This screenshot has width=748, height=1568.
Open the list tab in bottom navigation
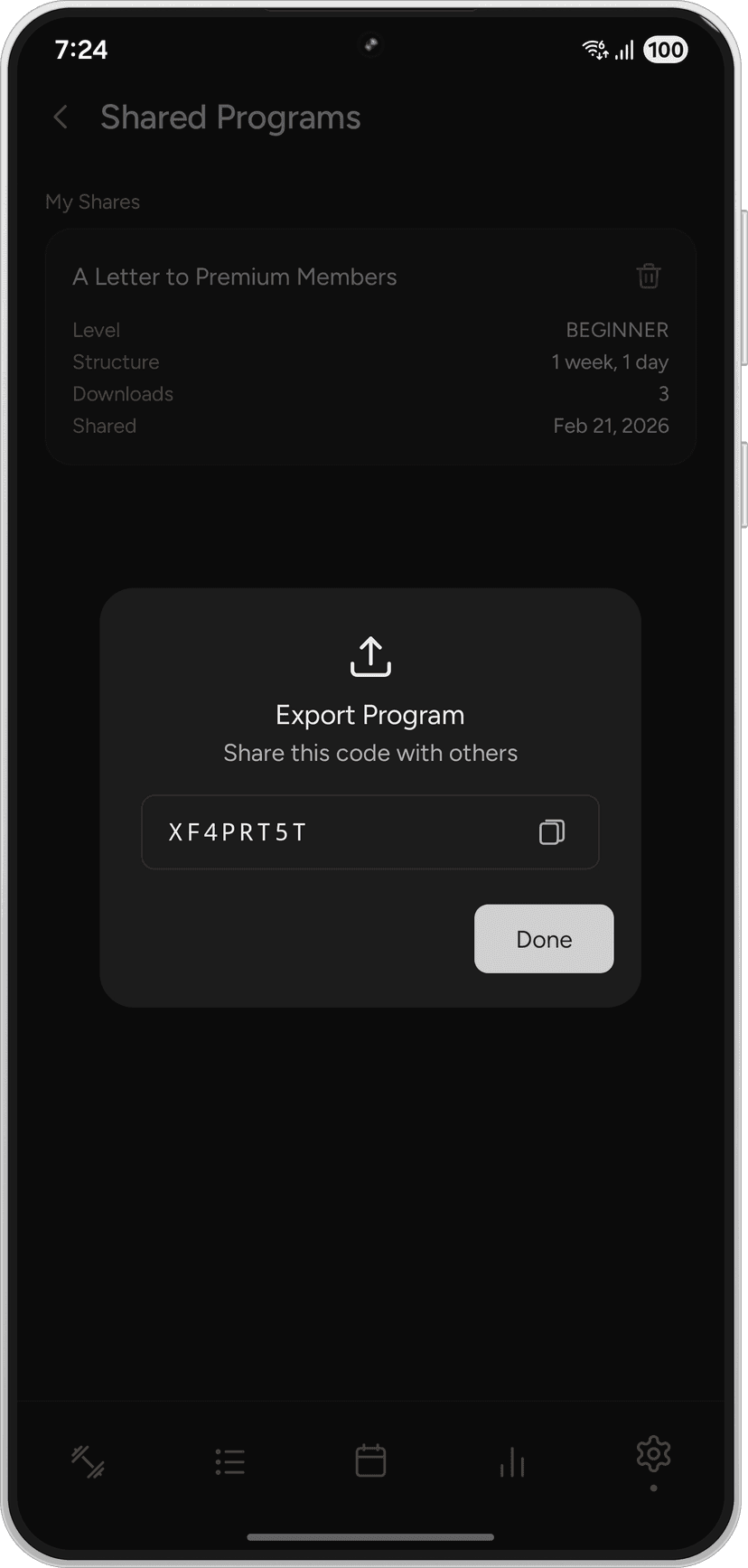229,1461
